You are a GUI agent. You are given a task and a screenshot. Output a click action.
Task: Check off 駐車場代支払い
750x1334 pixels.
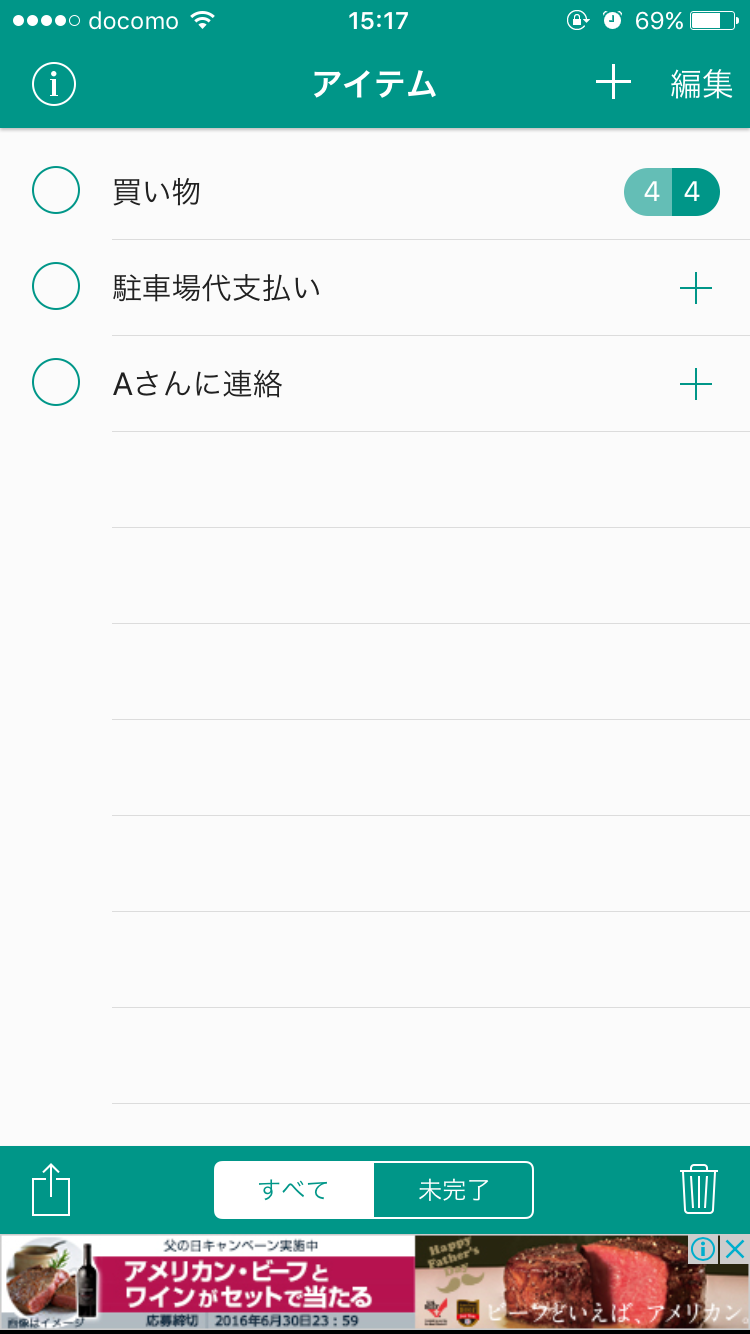click(x=56, y=287)
